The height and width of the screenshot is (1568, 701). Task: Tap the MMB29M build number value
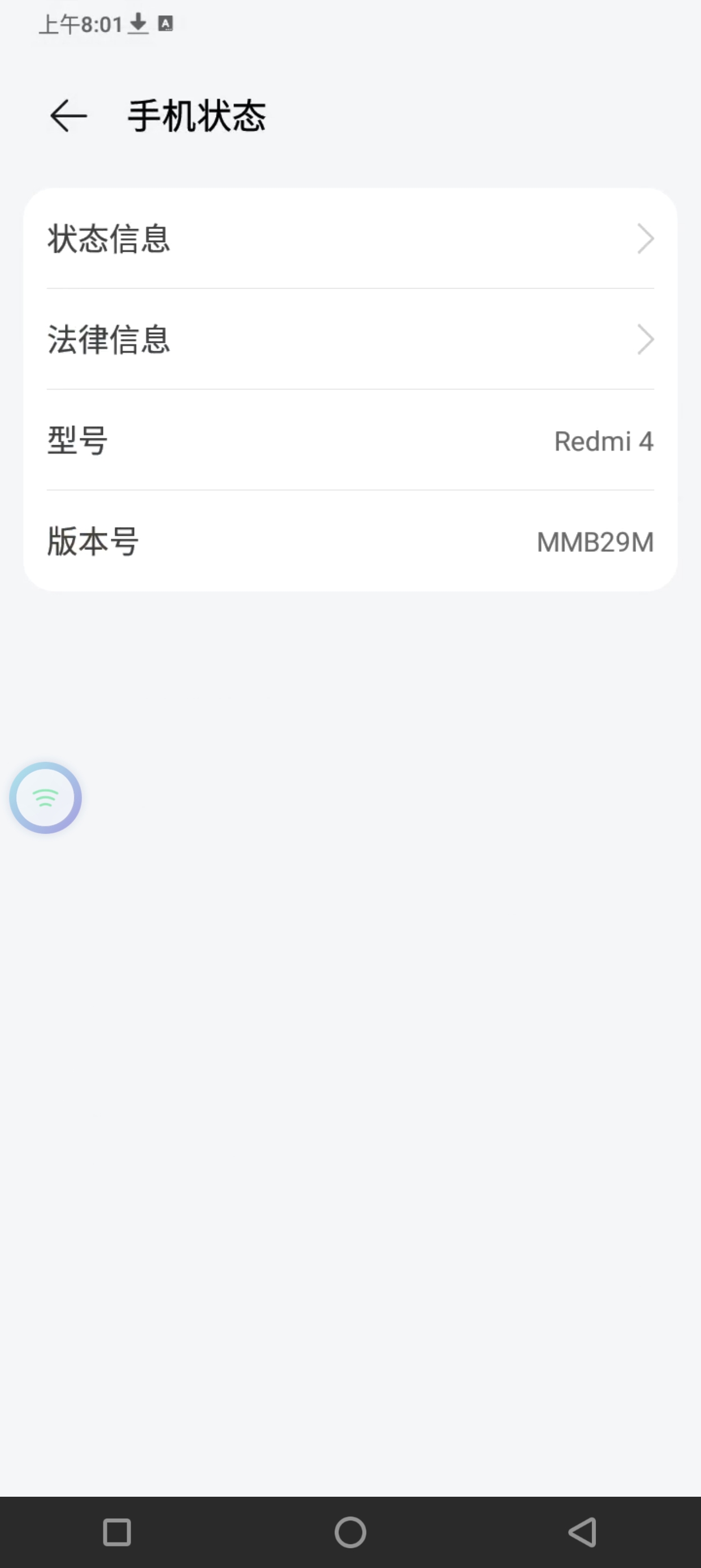(x=595, y=542)
